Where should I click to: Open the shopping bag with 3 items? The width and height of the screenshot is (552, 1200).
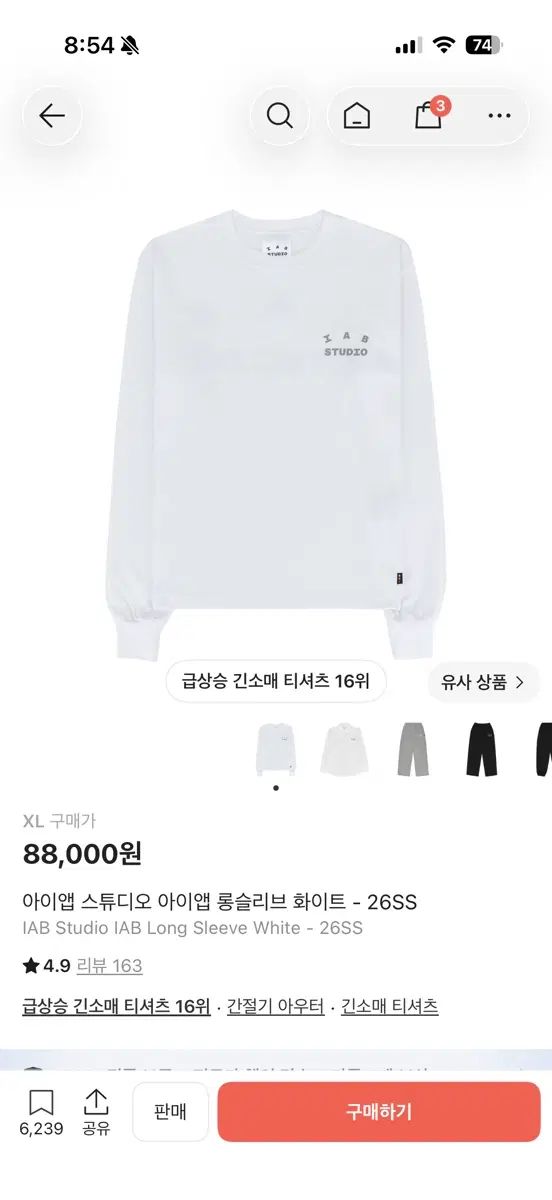(430, 115)
